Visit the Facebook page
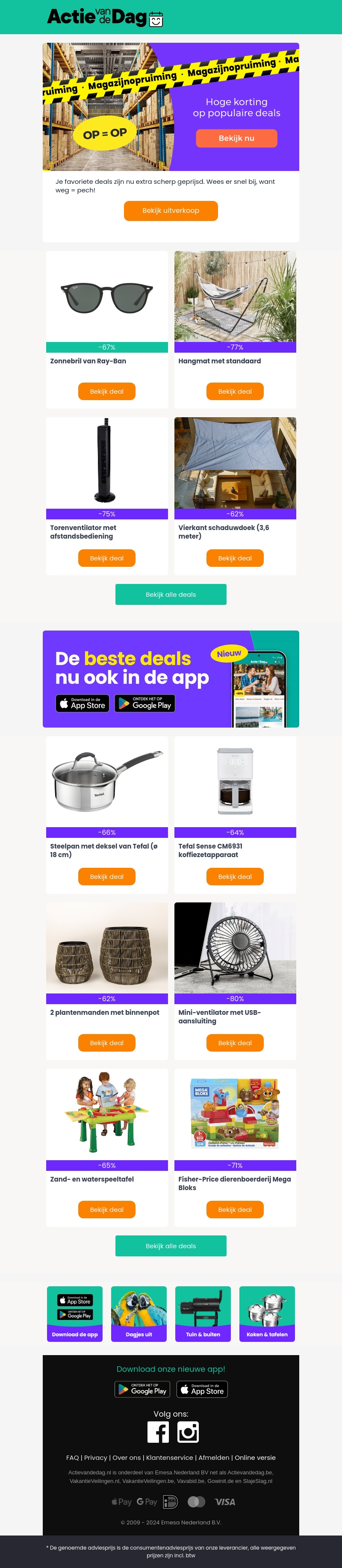This screenshot has width=342, height=1568. [x=158, y=1432]
